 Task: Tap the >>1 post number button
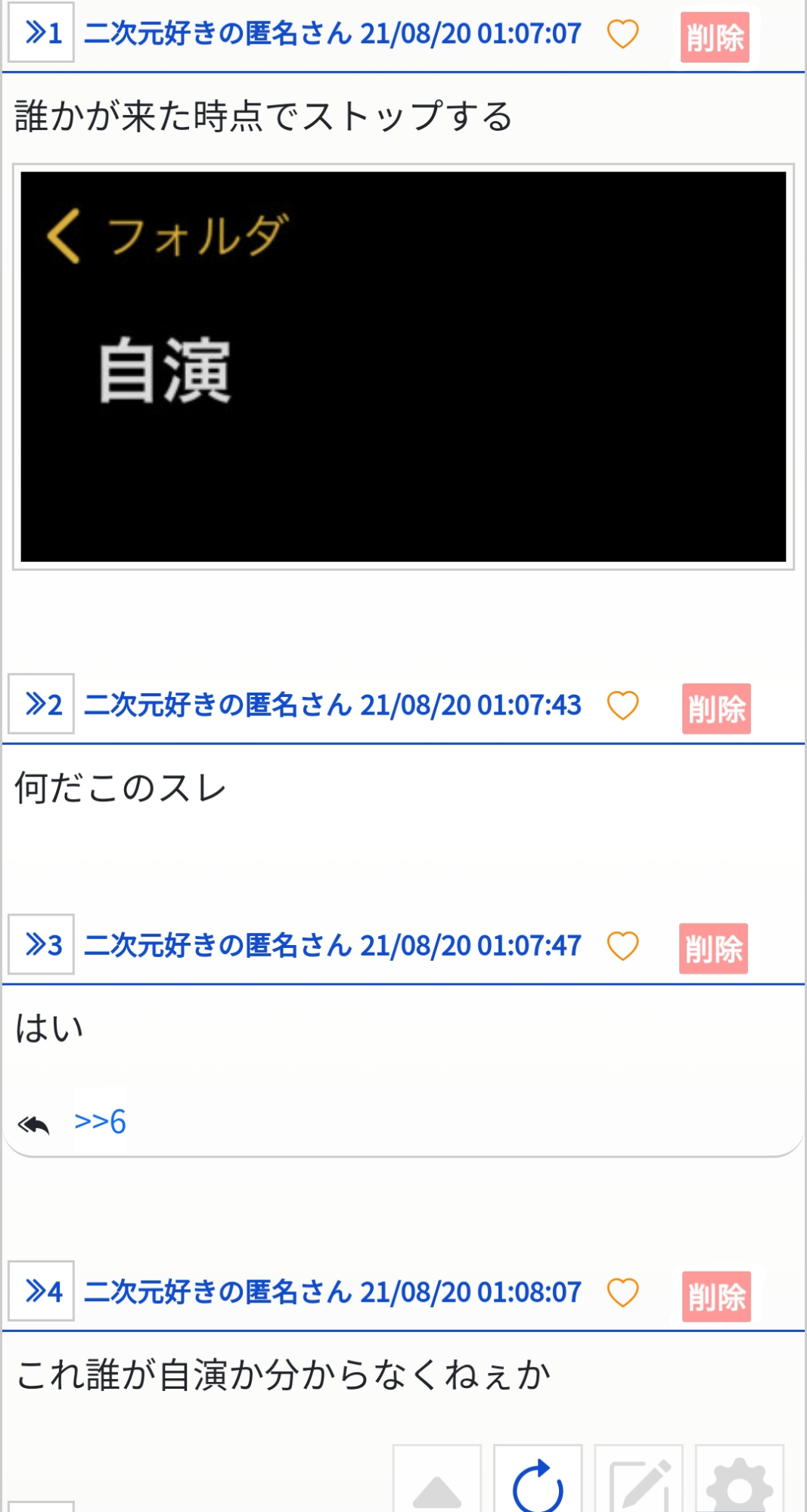point(41,33)
